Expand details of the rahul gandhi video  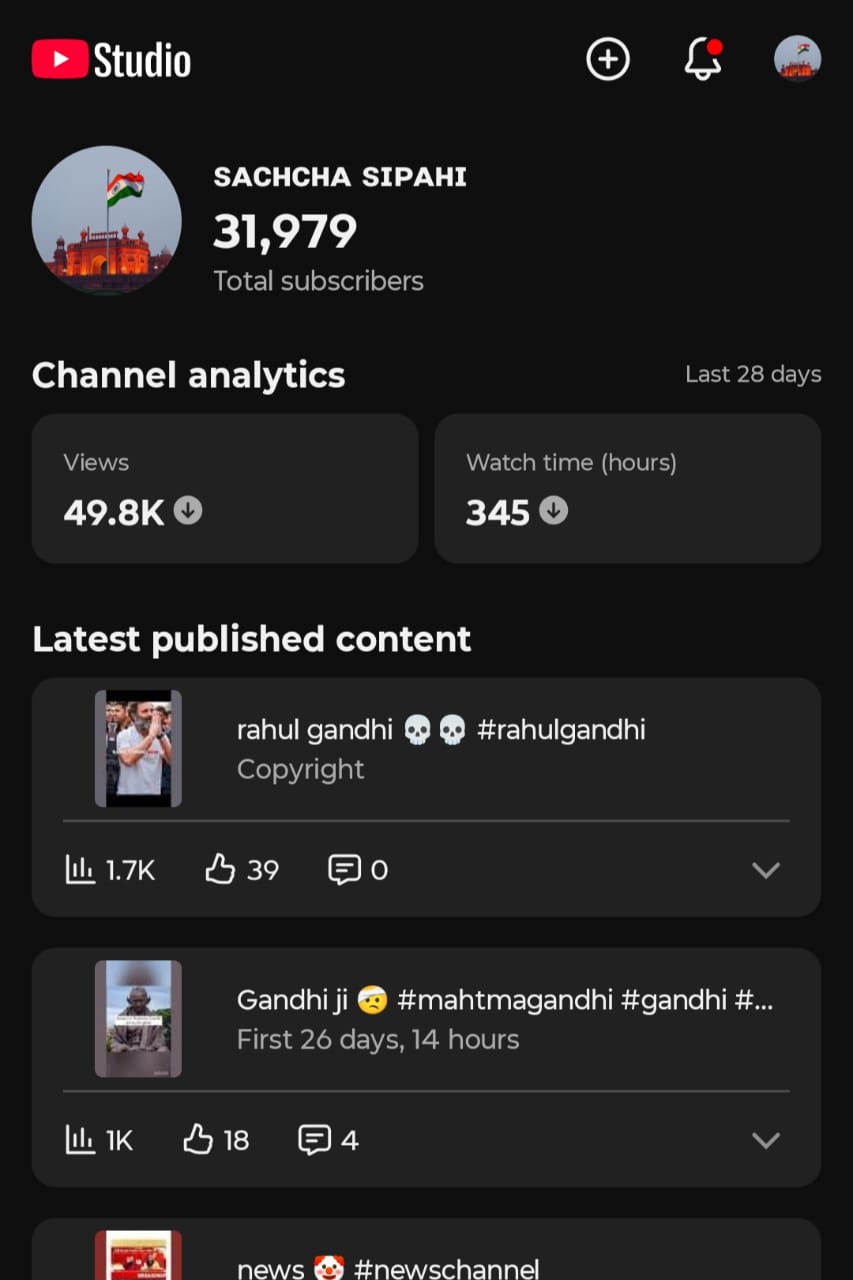tap(766, 870)
